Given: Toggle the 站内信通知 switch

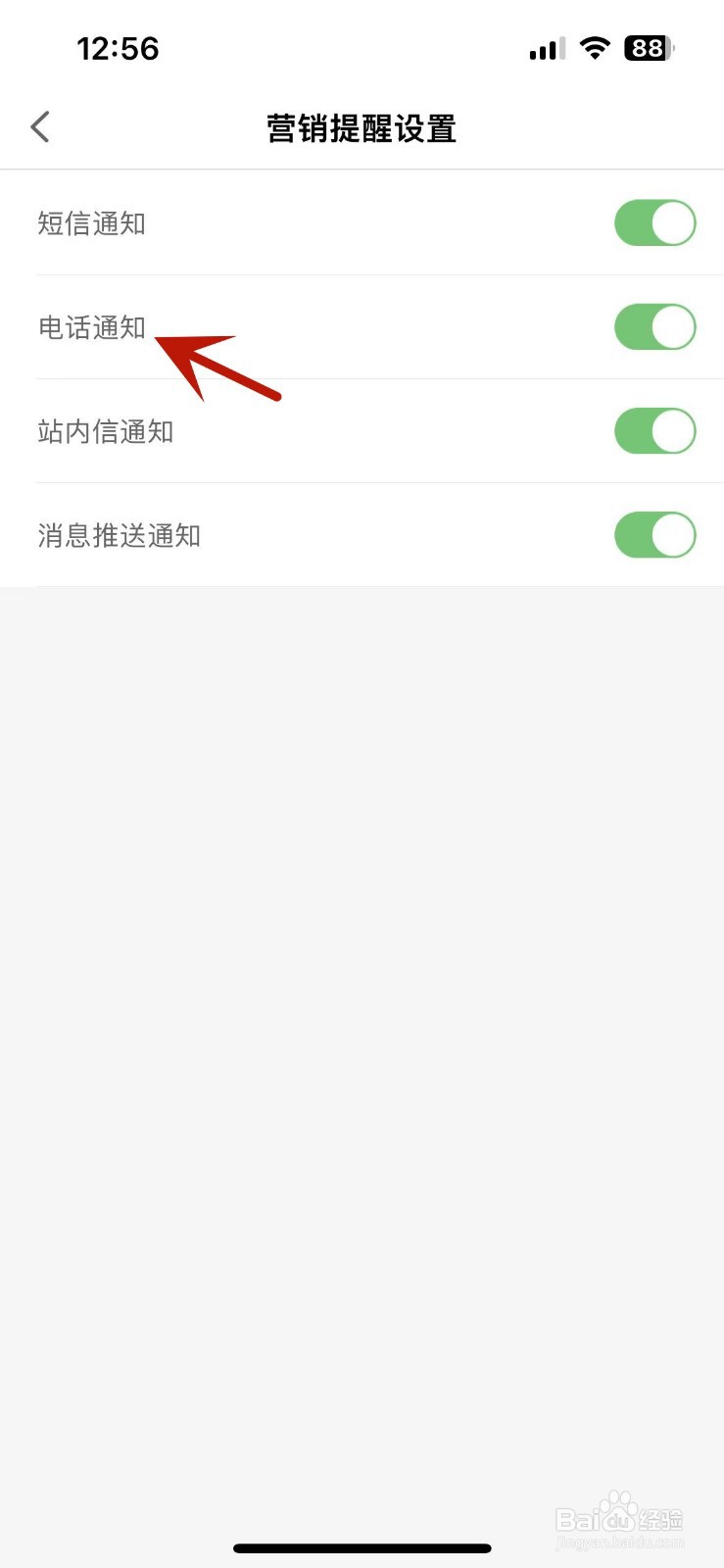Looking at the screenshot, I should 654,430.
